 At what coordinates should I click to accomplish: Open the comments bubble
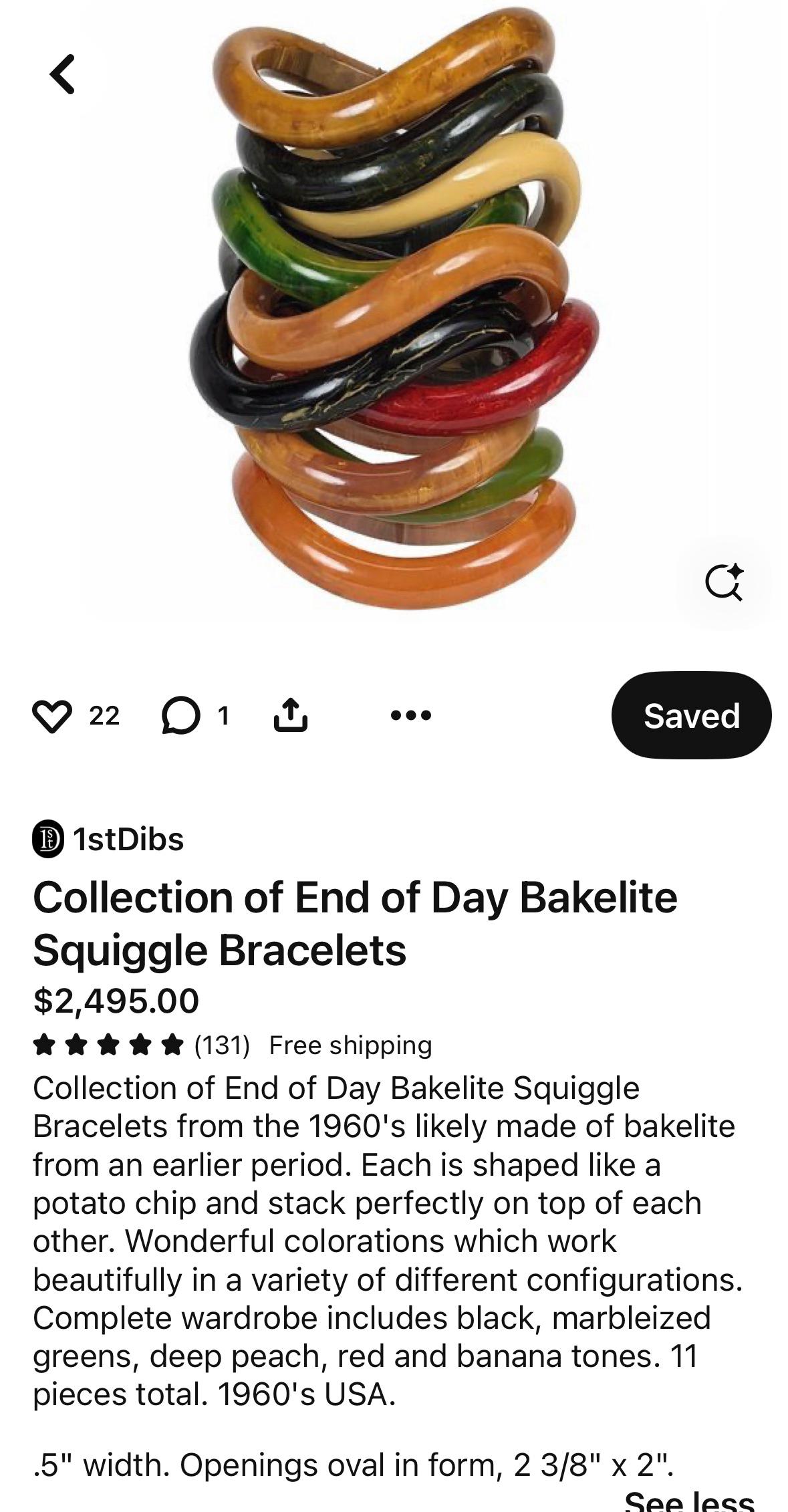180,716
